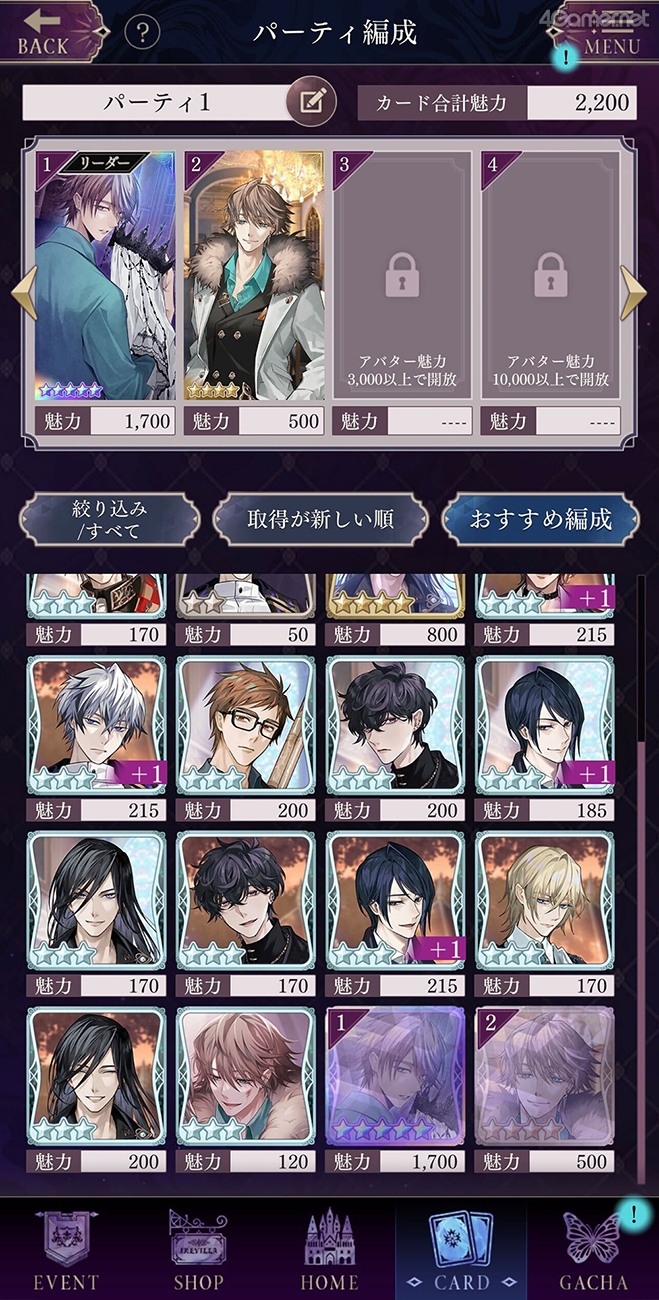Switch to the HOME tab
The image size is (659, 1300).
coord(330,1250)
